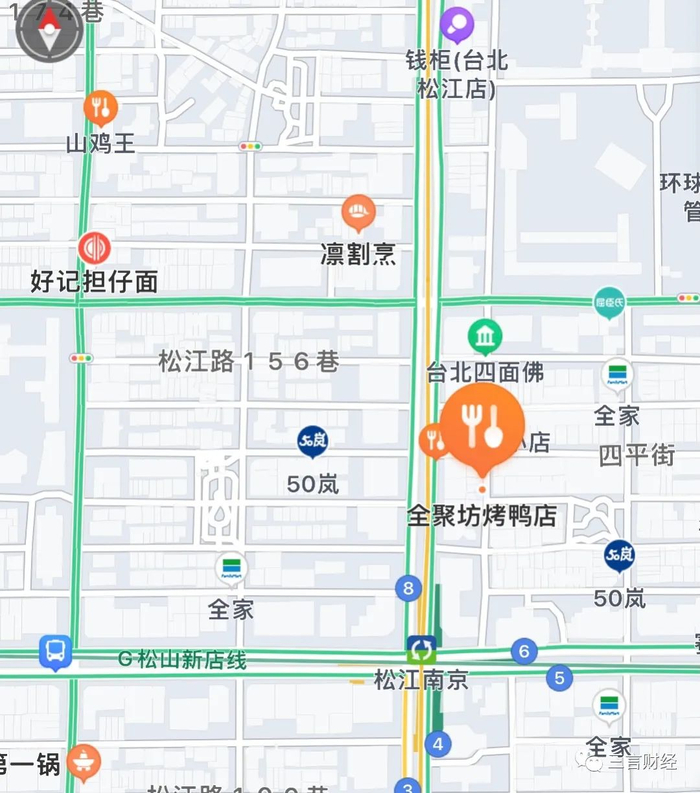This screenshot has width=700, height=793.
Task: Select the large 全聚坊烤鸭店 marker
Action: click(x=482, y=429)
